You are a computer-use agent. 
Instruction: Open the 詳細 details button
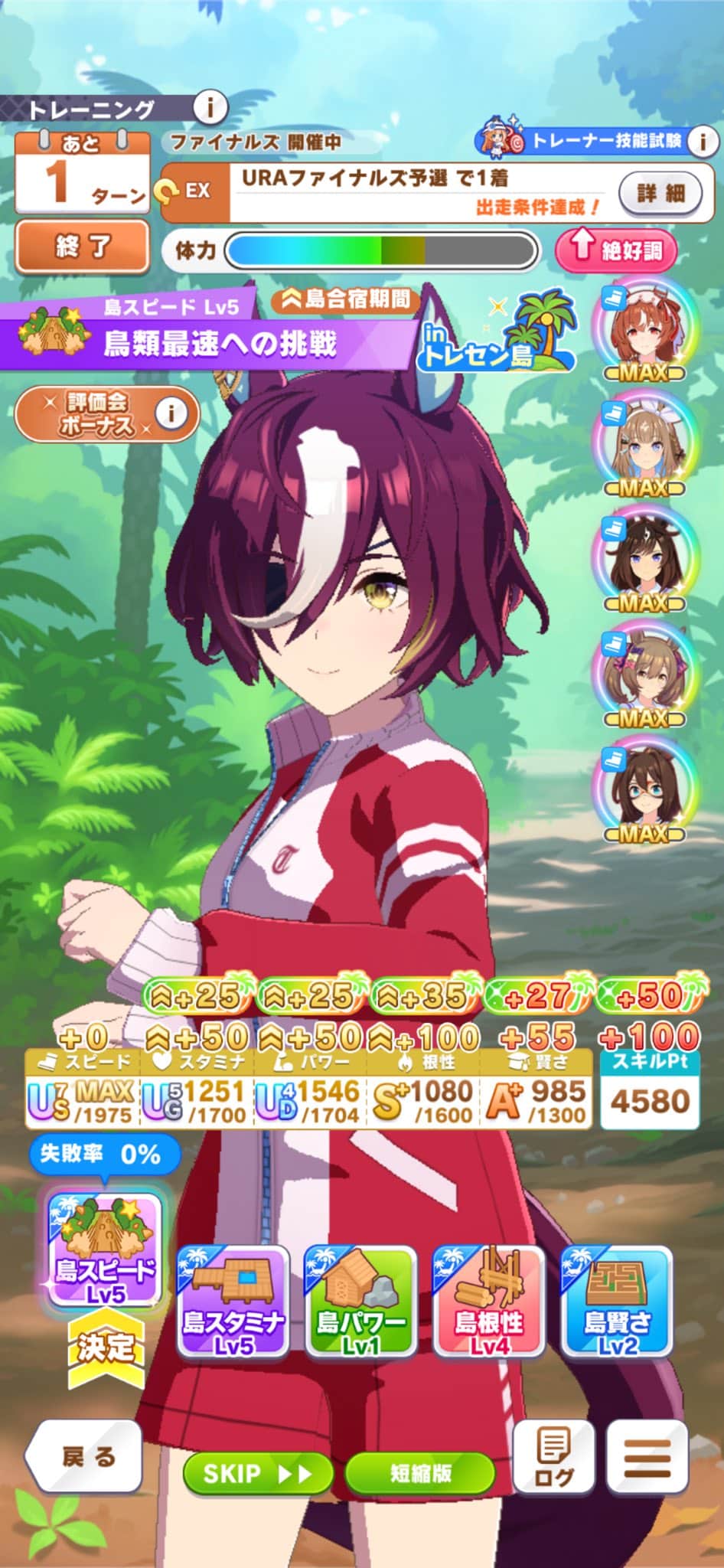coord(660,192)
